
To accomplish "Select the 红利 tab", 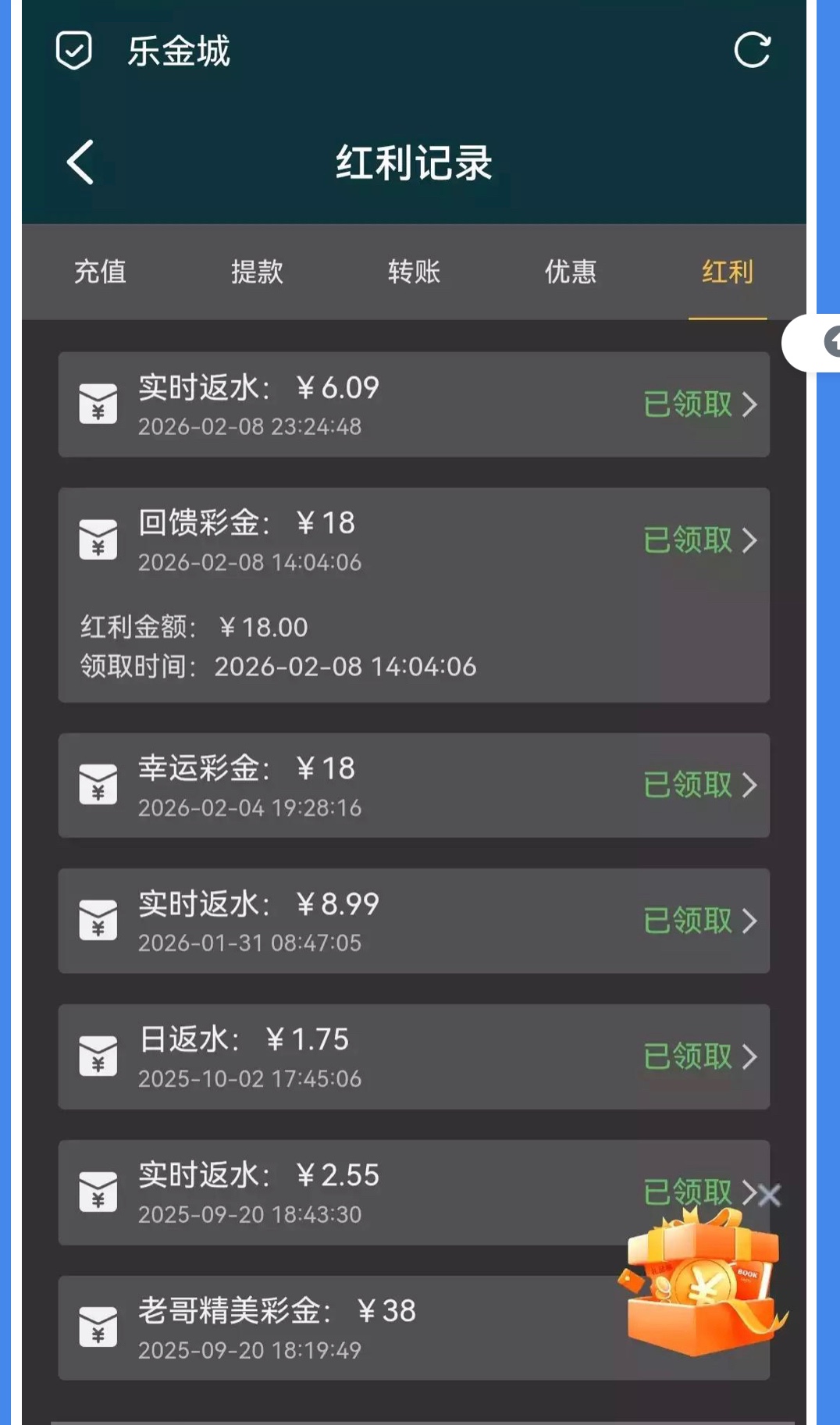I will [x=727, y=272].
